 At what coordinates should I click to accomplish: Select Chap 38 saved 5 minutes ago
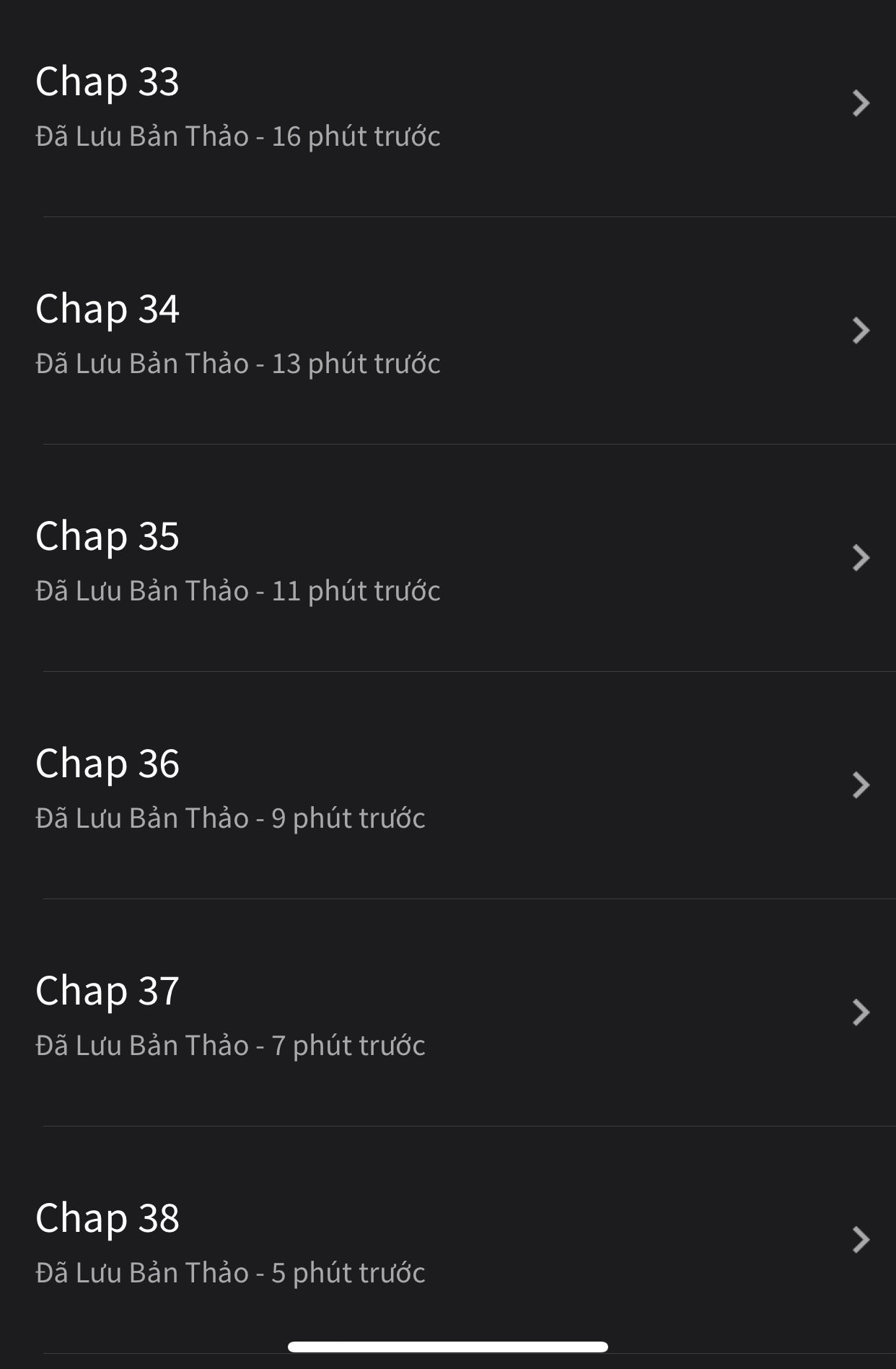tap(447, 1241)
